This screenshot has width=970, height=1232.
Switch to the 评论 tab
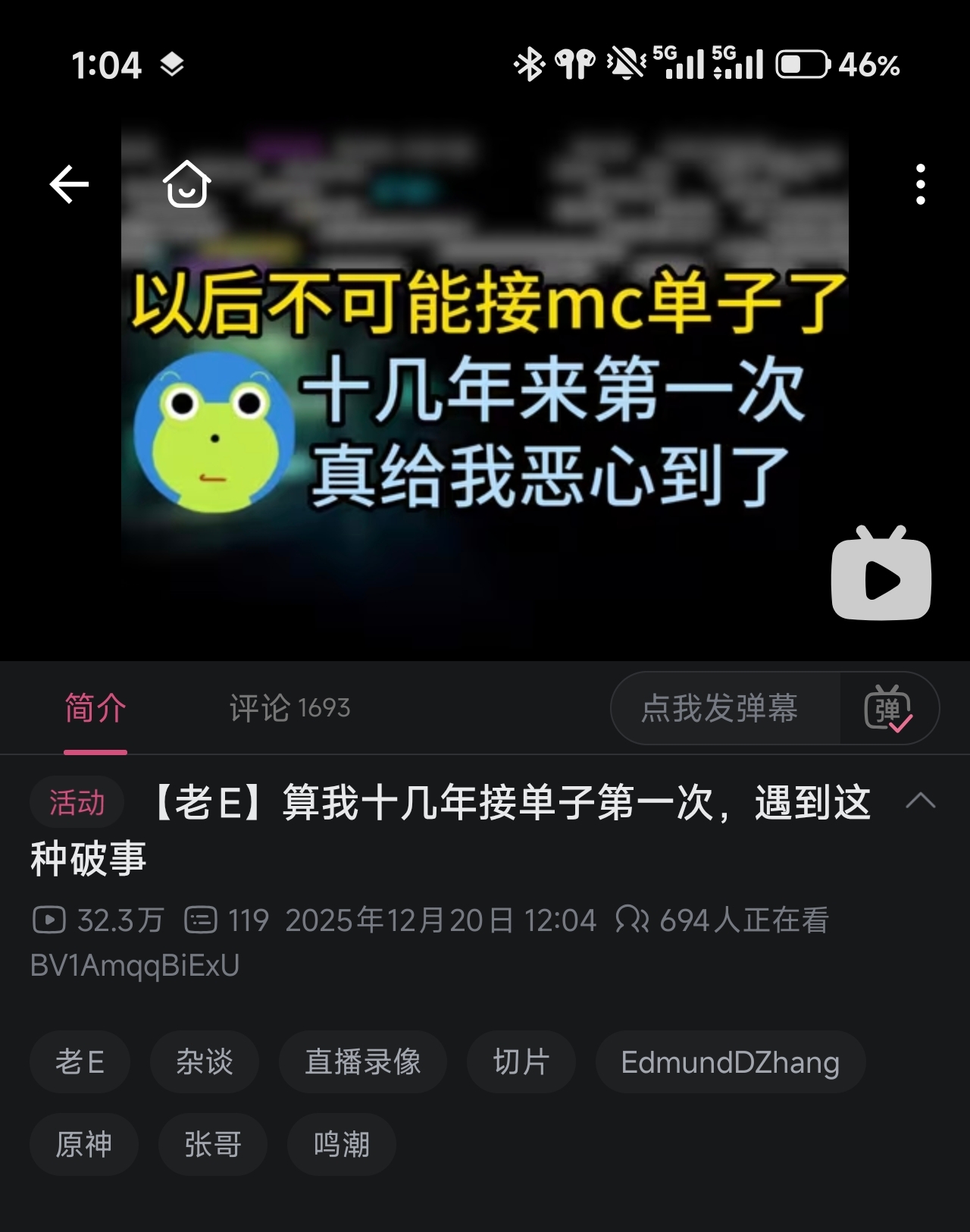[289, 708]
